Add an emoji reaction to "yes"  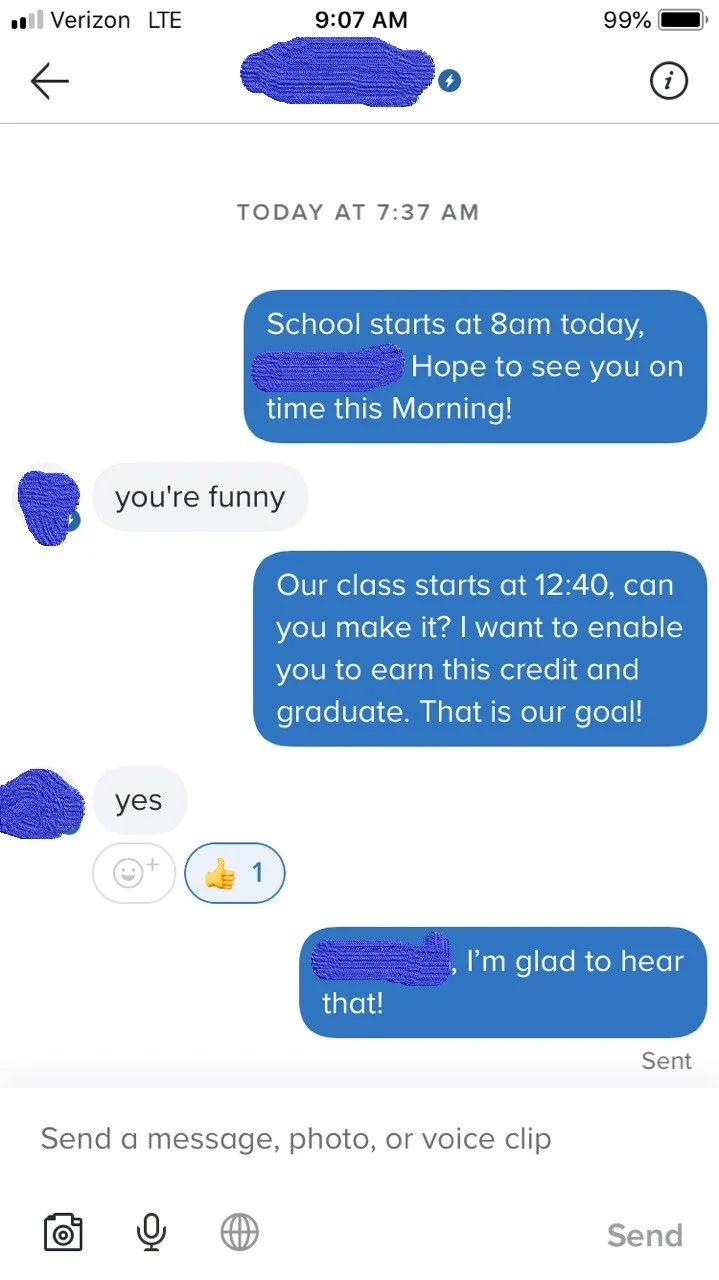click(x=134, y=873)
